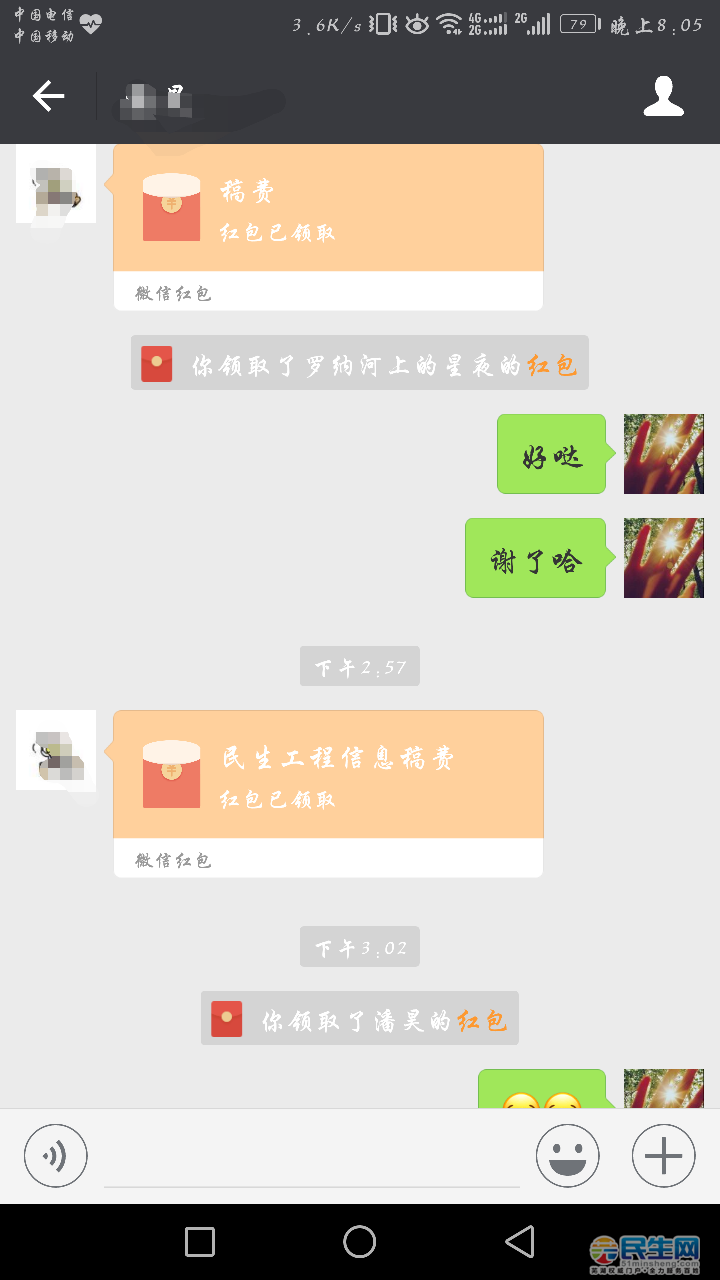Open the plus attachments menu

tap(663, 1156)
